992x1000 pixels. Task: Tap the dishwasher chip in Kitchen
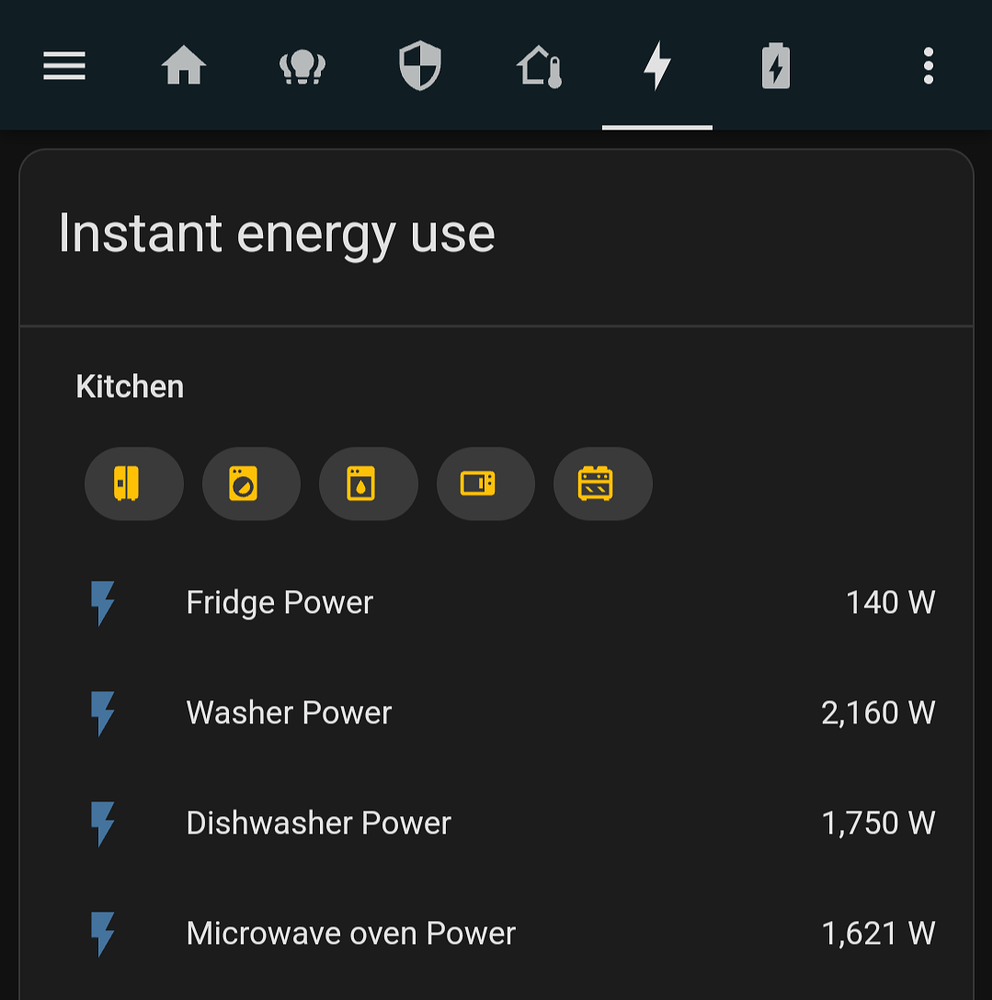point(368,484)
